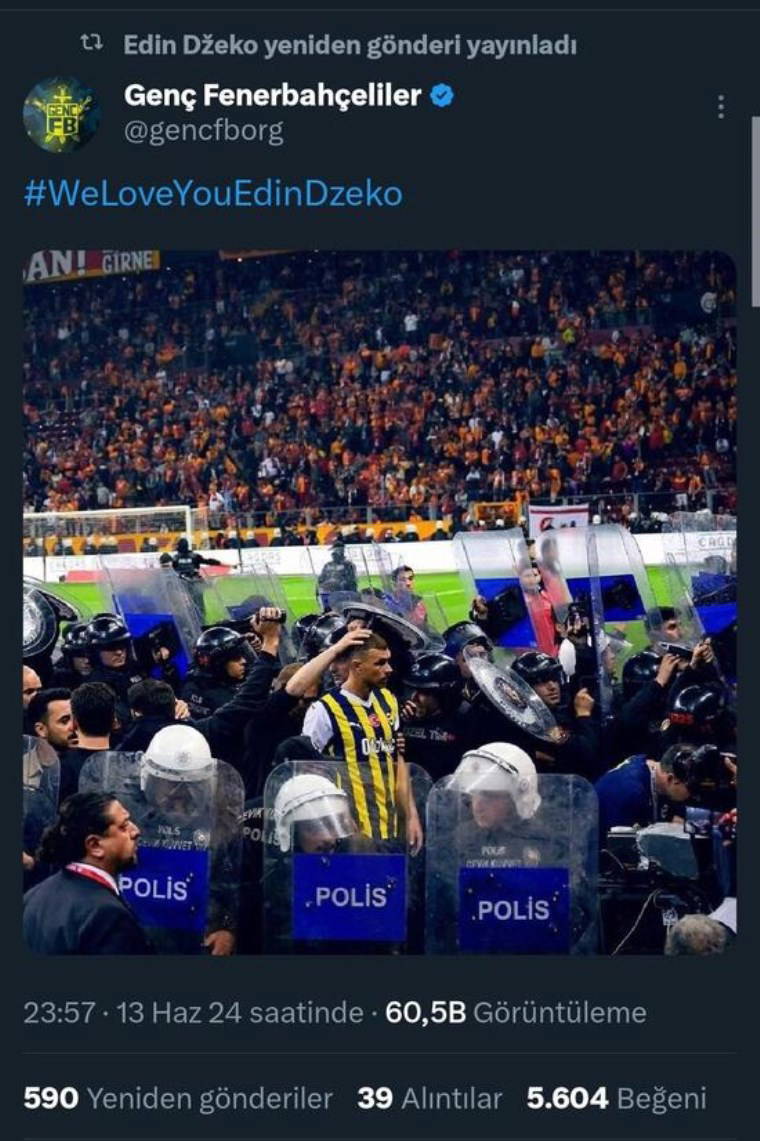
Task: View the 590 Yeniden gönderiler list
Action: pos(178,1098)
